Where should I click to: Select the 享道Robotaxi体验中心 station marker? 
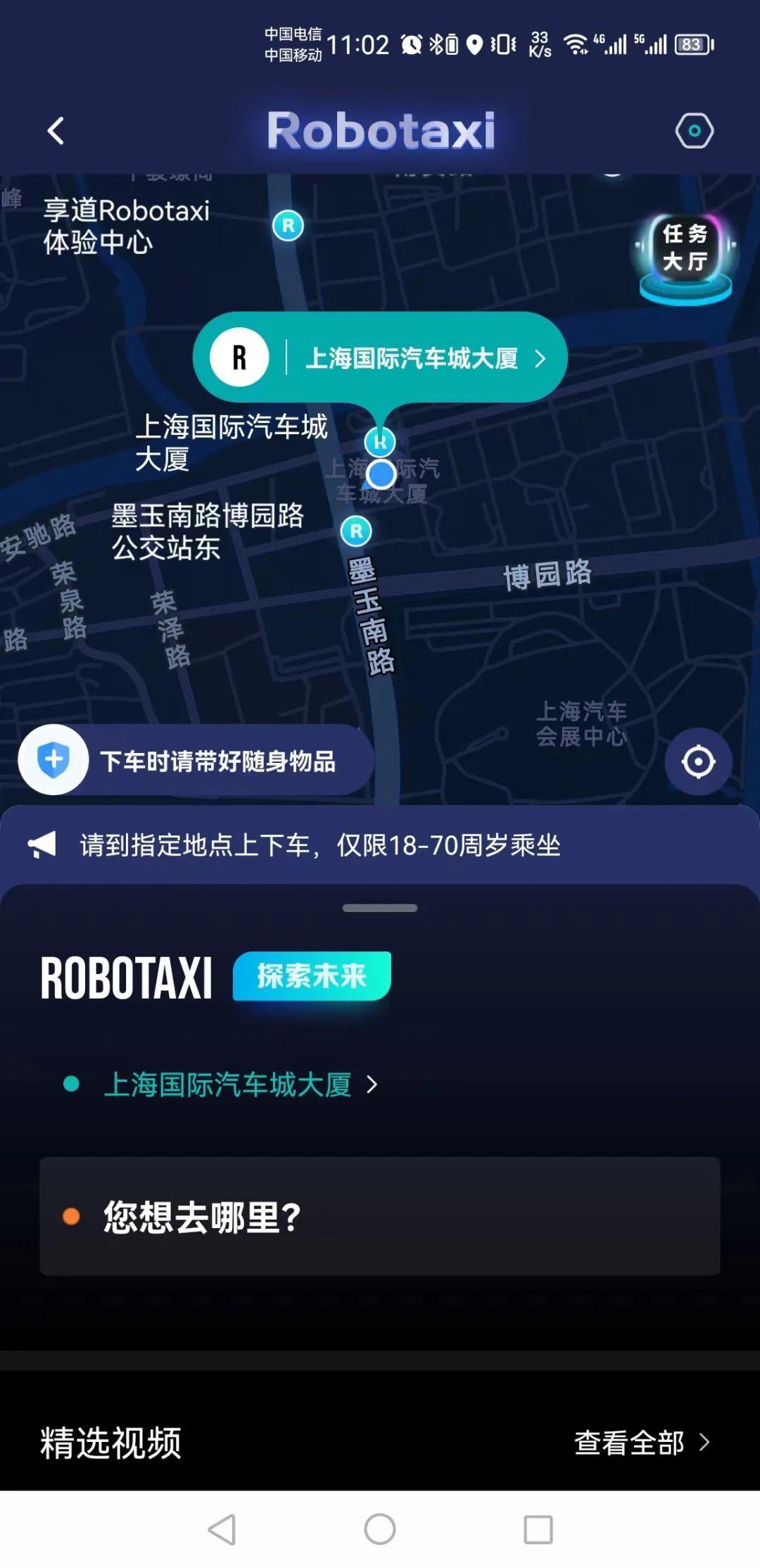288,226
